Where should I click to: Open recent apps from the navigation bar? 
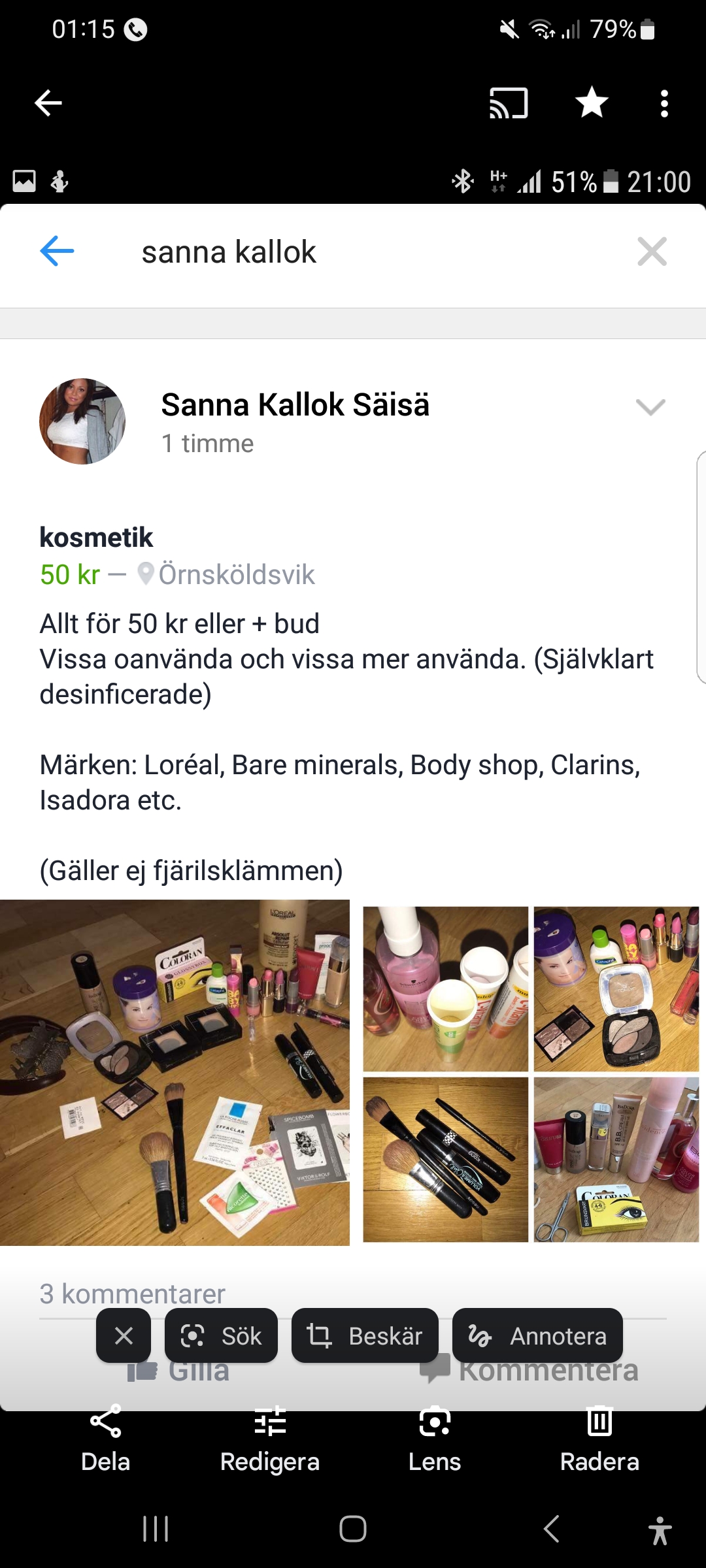point(156,1529)
